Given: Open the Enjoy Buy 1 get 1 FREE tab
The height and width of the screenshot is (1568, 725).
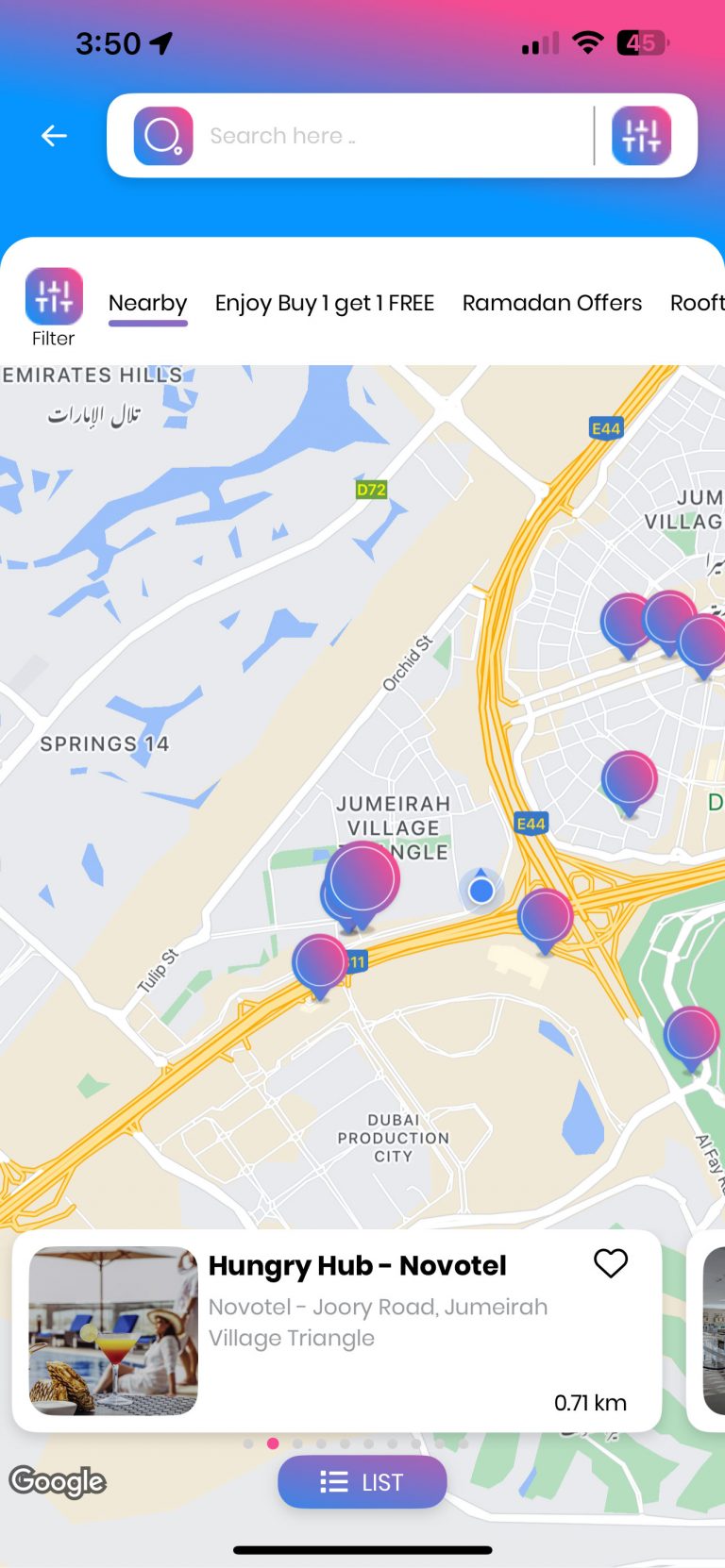Looking at the screenshot, I should [x=325, y=302].
